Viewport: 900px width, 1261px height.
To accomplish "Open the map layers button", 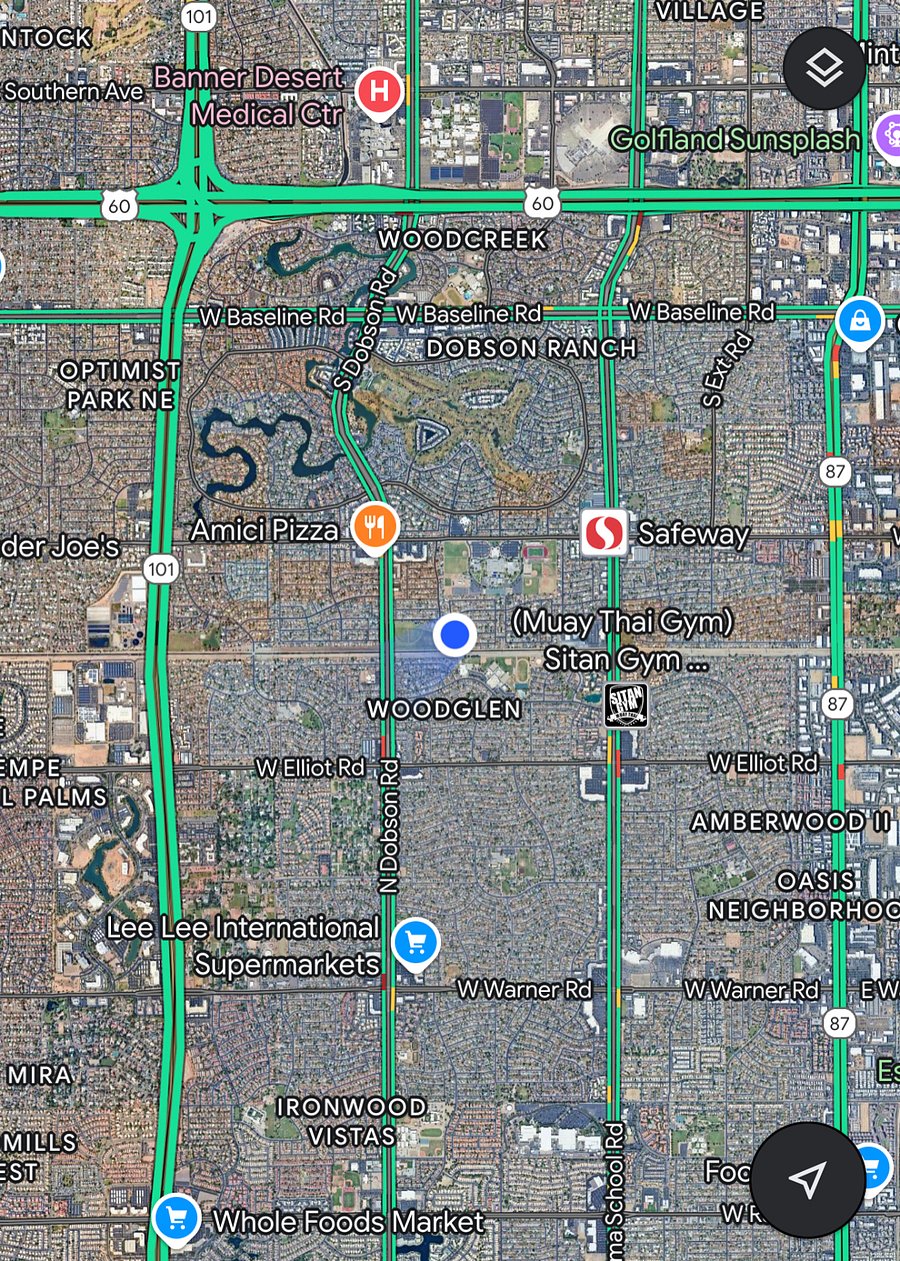I will tap(823, 68).
